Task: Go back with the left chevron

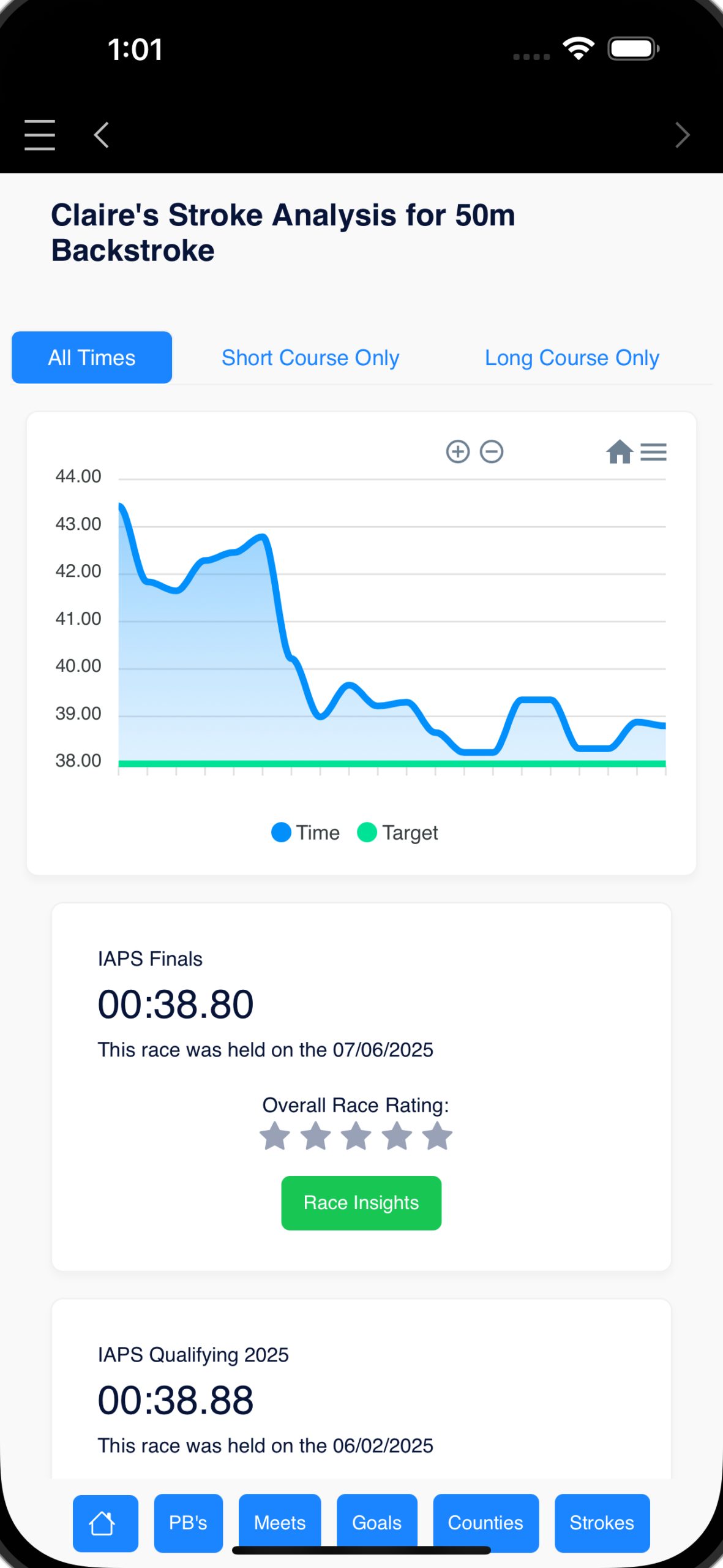Action: coord(101,135)
